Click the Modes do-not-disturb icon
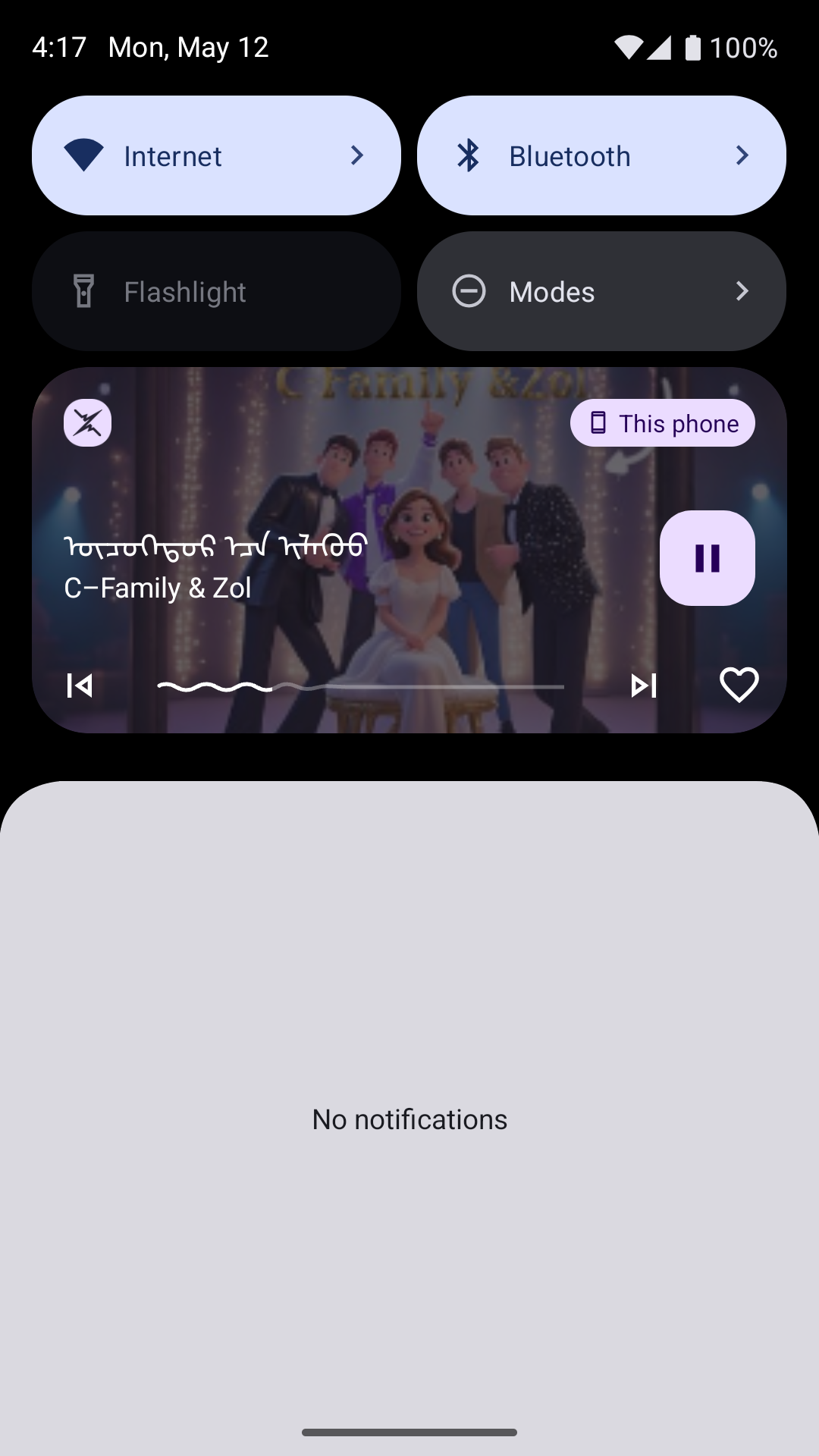Screen dimensions: 819x1456 click(x=469, y=291)
